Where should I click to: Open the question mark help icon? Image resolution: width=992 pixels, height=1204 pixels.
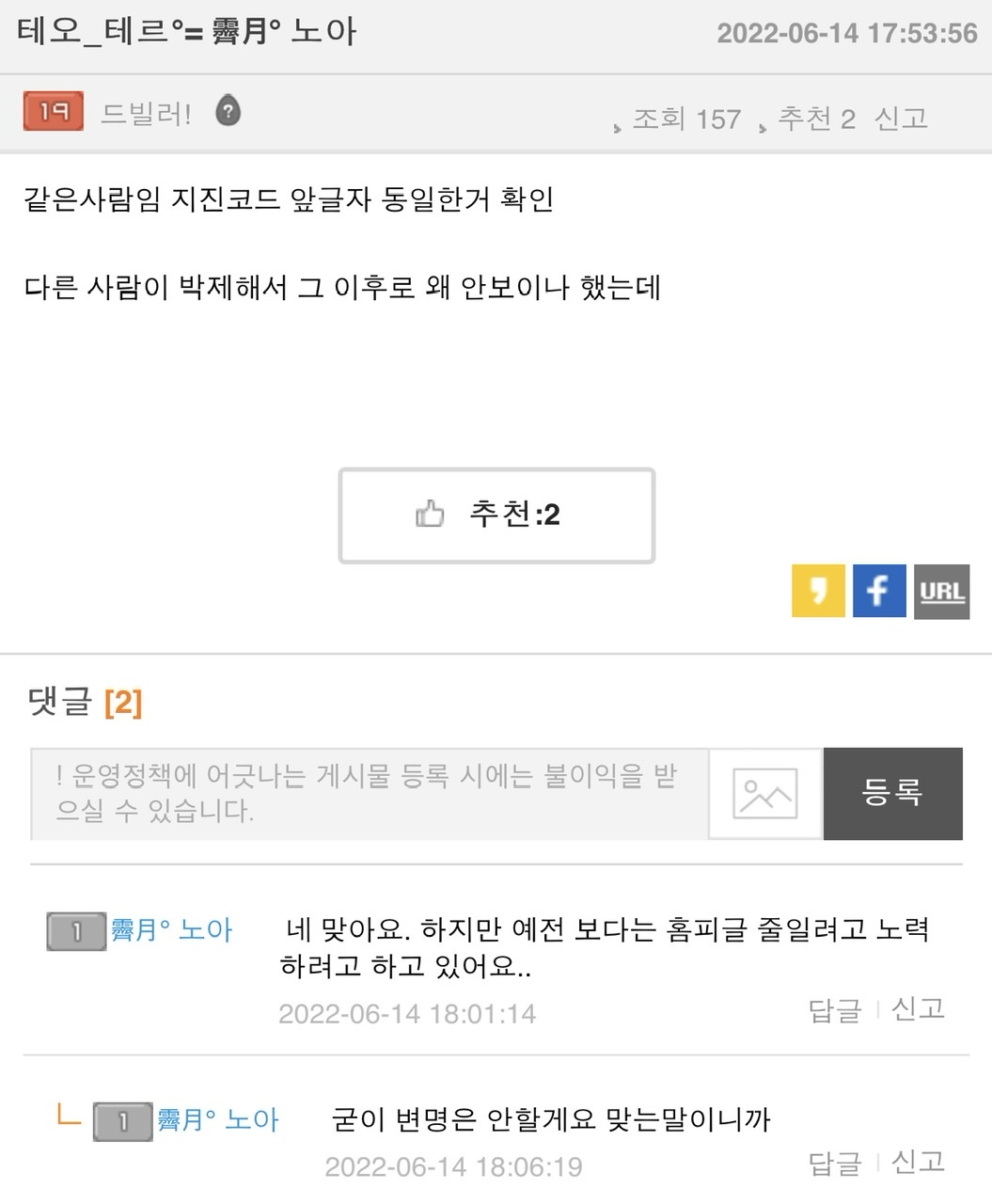point(228,112)
